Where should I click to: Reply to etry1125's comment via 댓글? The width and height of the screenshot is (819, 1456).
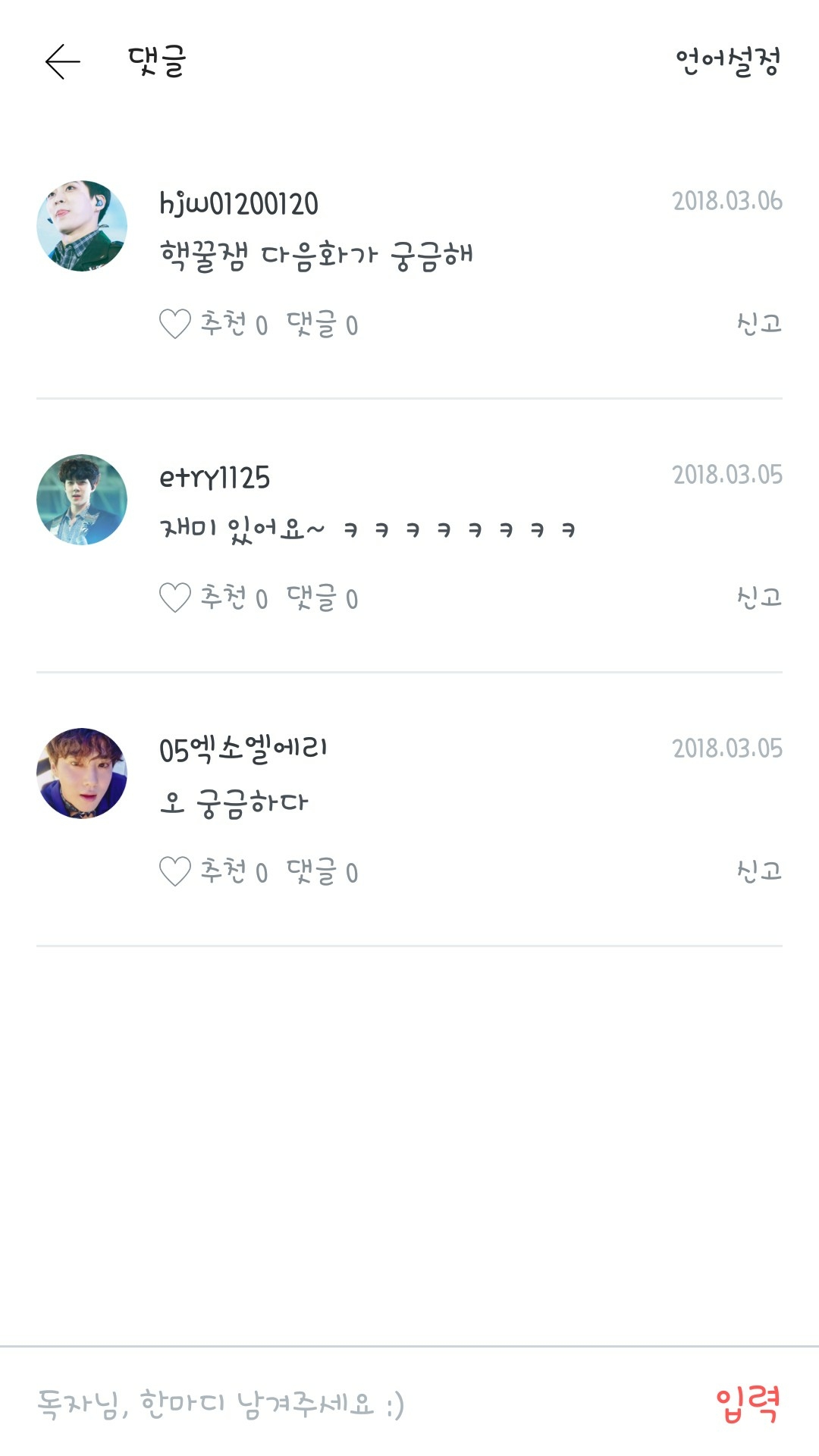coord(322,598)
